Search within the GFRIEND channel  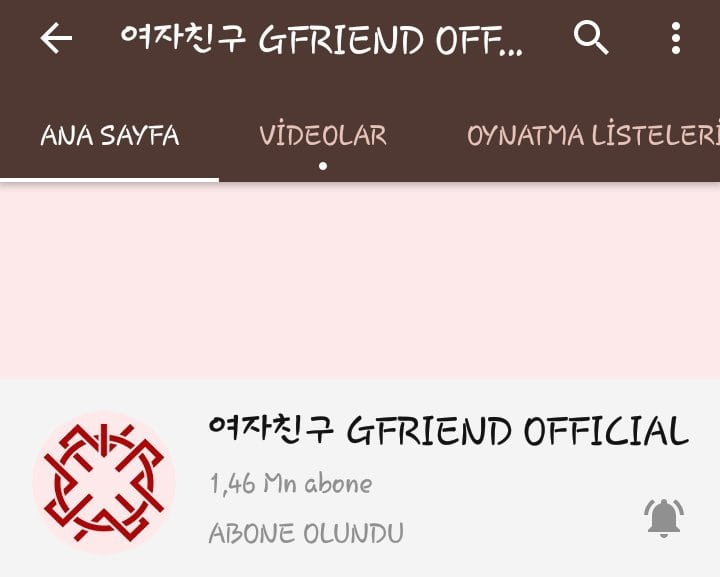click(591, 39)
